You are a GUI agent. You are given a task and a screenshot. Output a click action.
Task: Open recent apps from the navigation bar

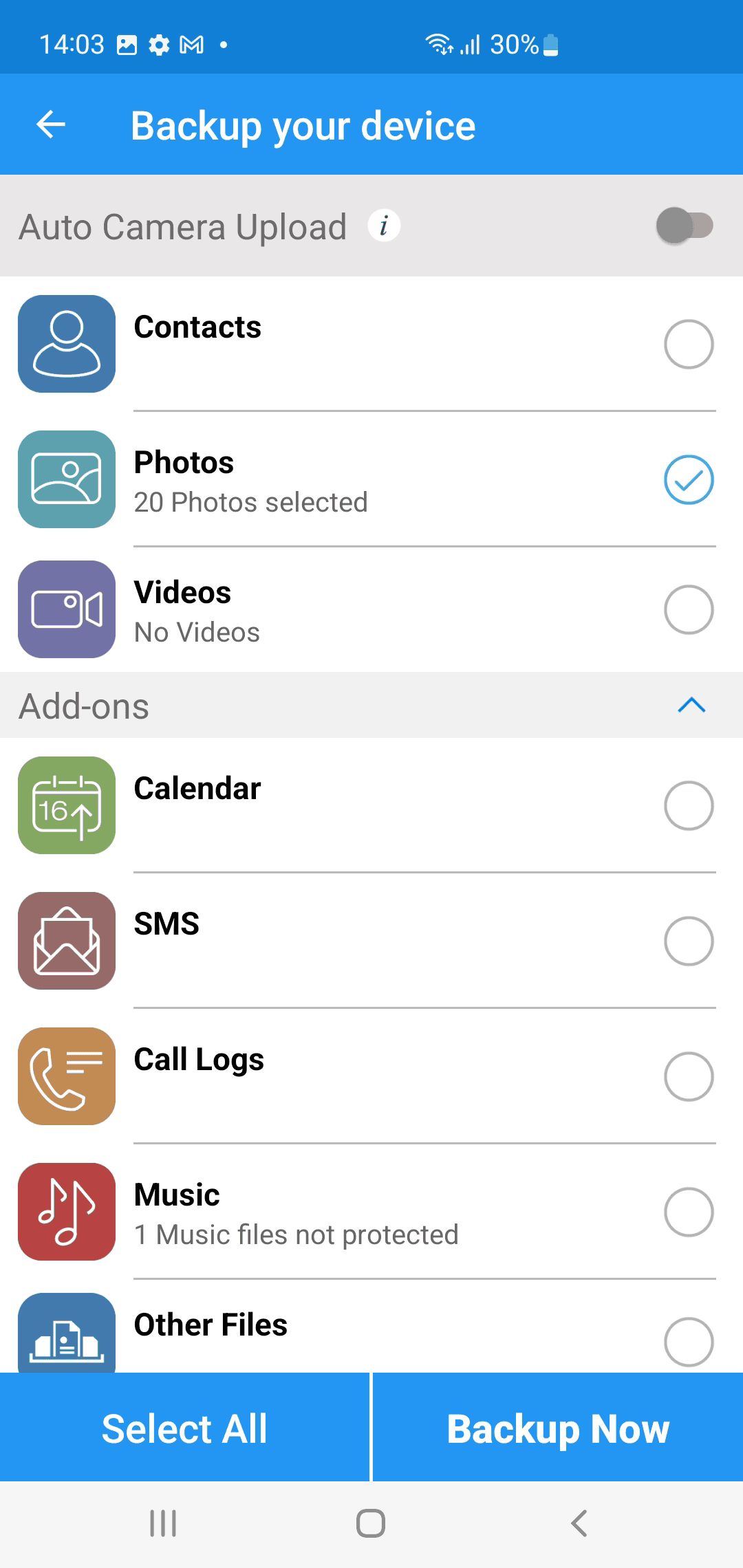coord(163,1523)
